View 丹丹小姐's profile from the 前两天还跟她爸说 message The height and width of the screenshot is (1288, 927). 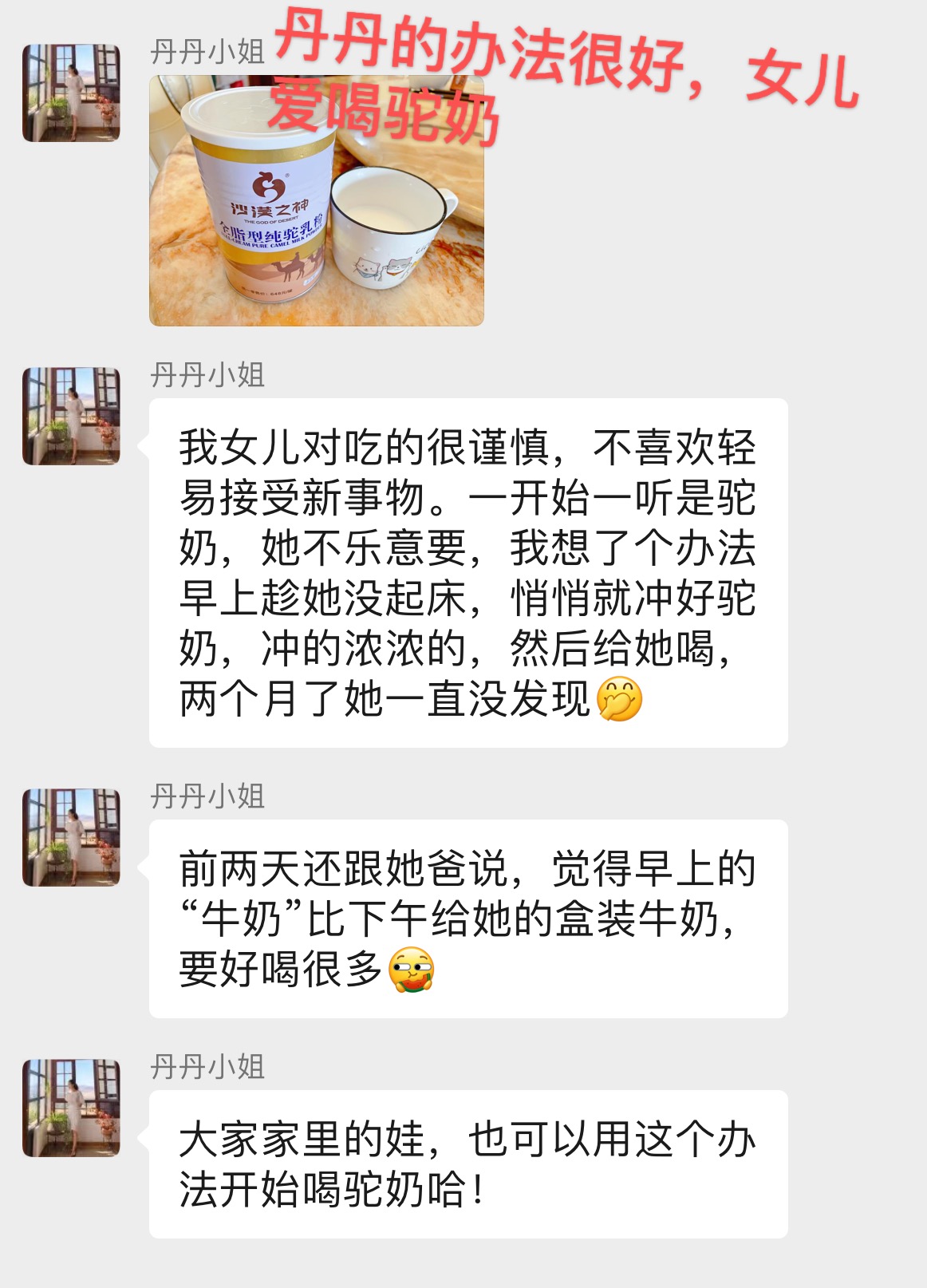point(71,837)
